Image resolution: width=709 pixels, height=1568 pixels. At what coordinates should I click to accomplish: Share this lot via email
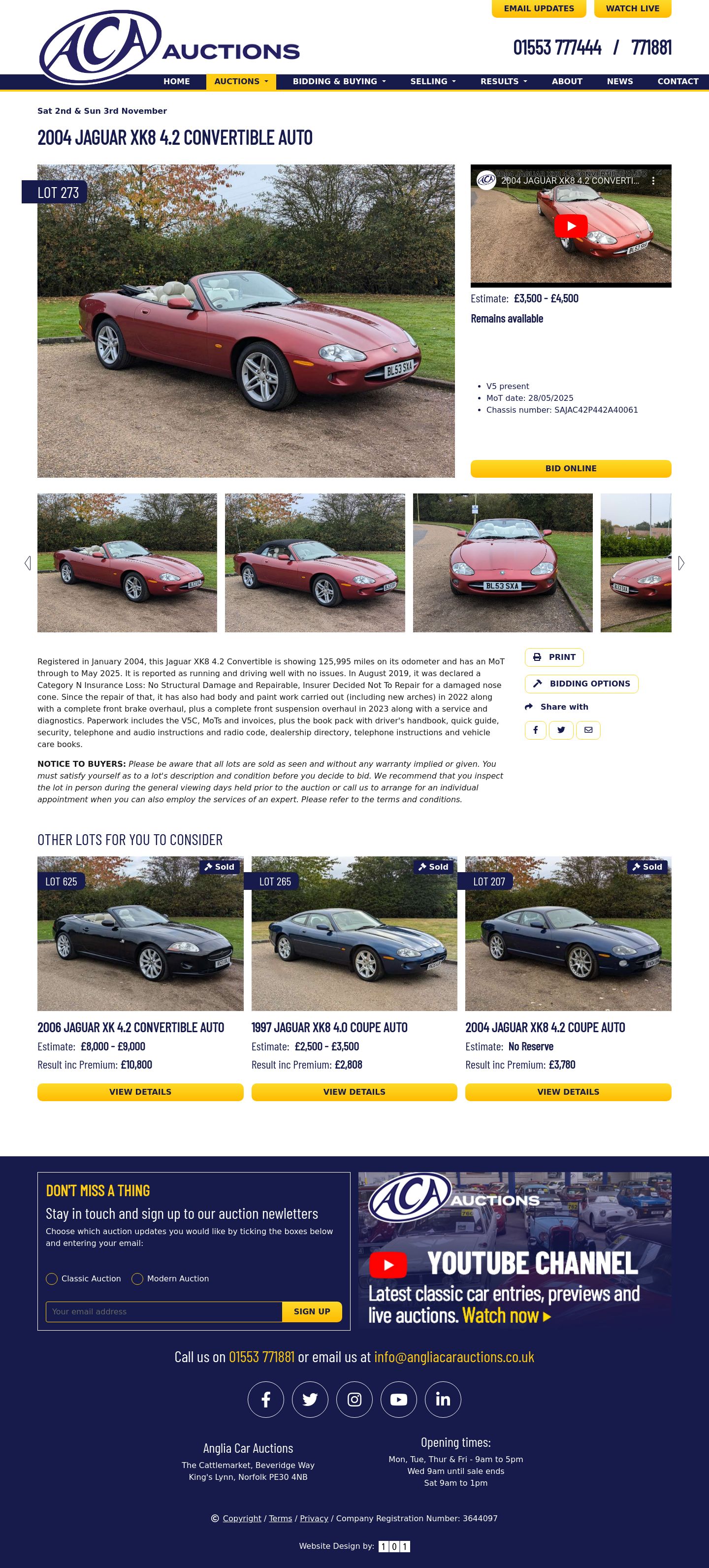(588, 730)
